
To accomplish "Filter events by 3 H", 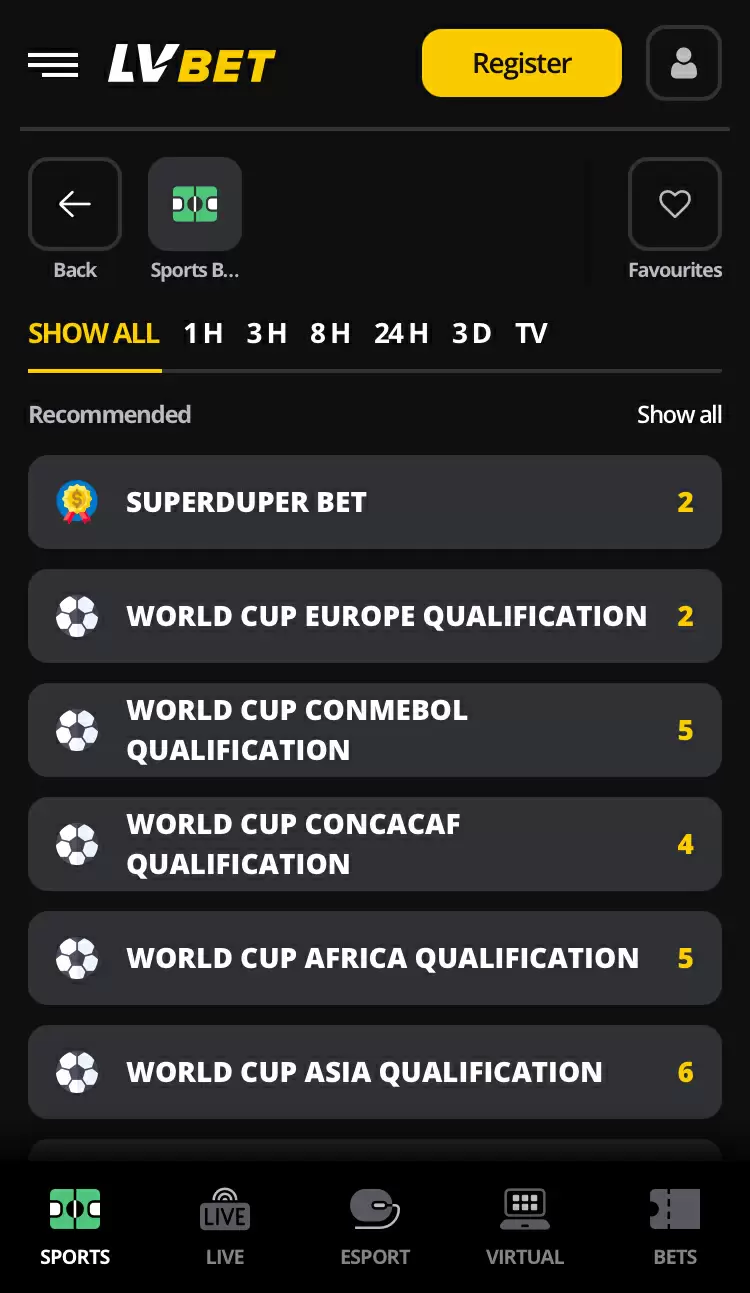I will [x=267, y=334].
